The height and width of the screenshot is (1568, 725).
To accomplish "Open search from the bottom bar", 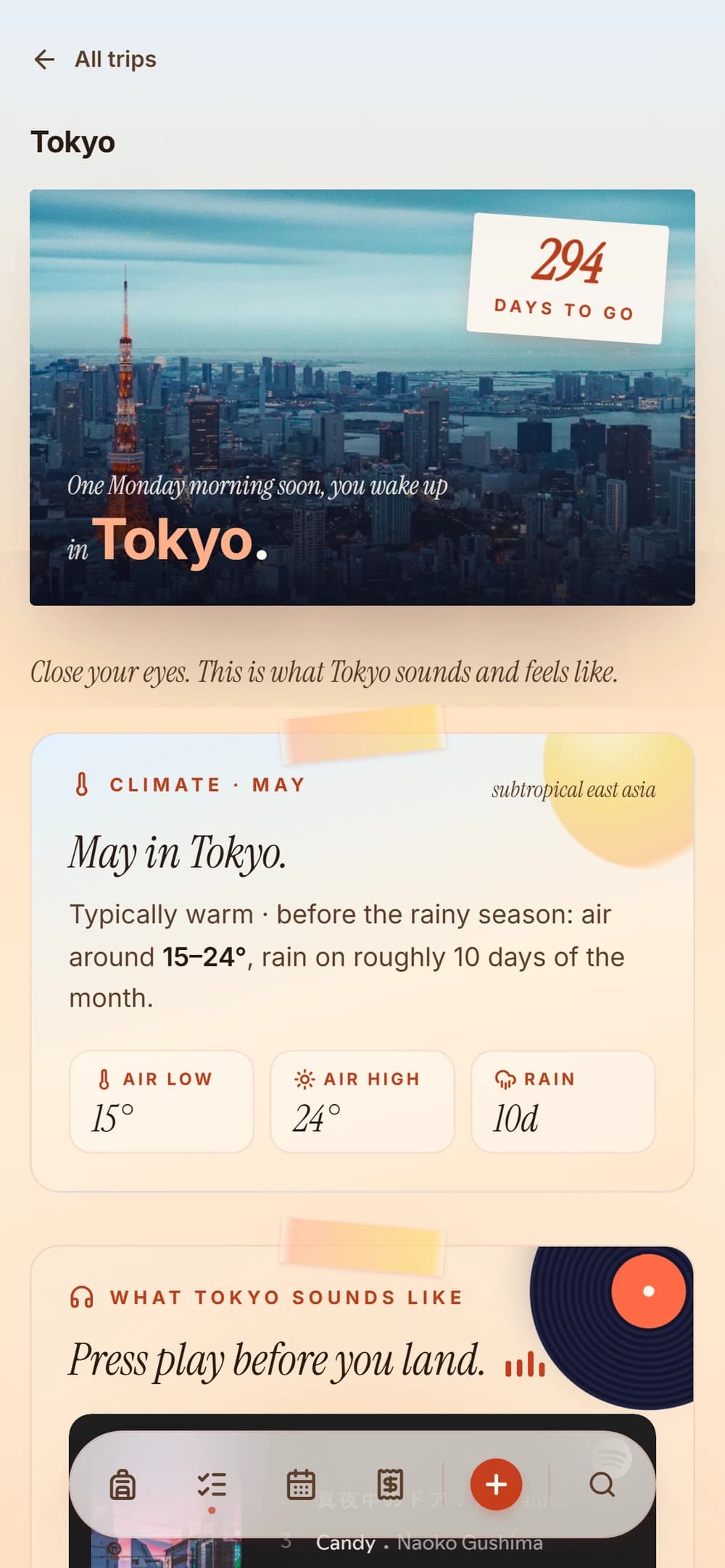I will point(602,1485).
